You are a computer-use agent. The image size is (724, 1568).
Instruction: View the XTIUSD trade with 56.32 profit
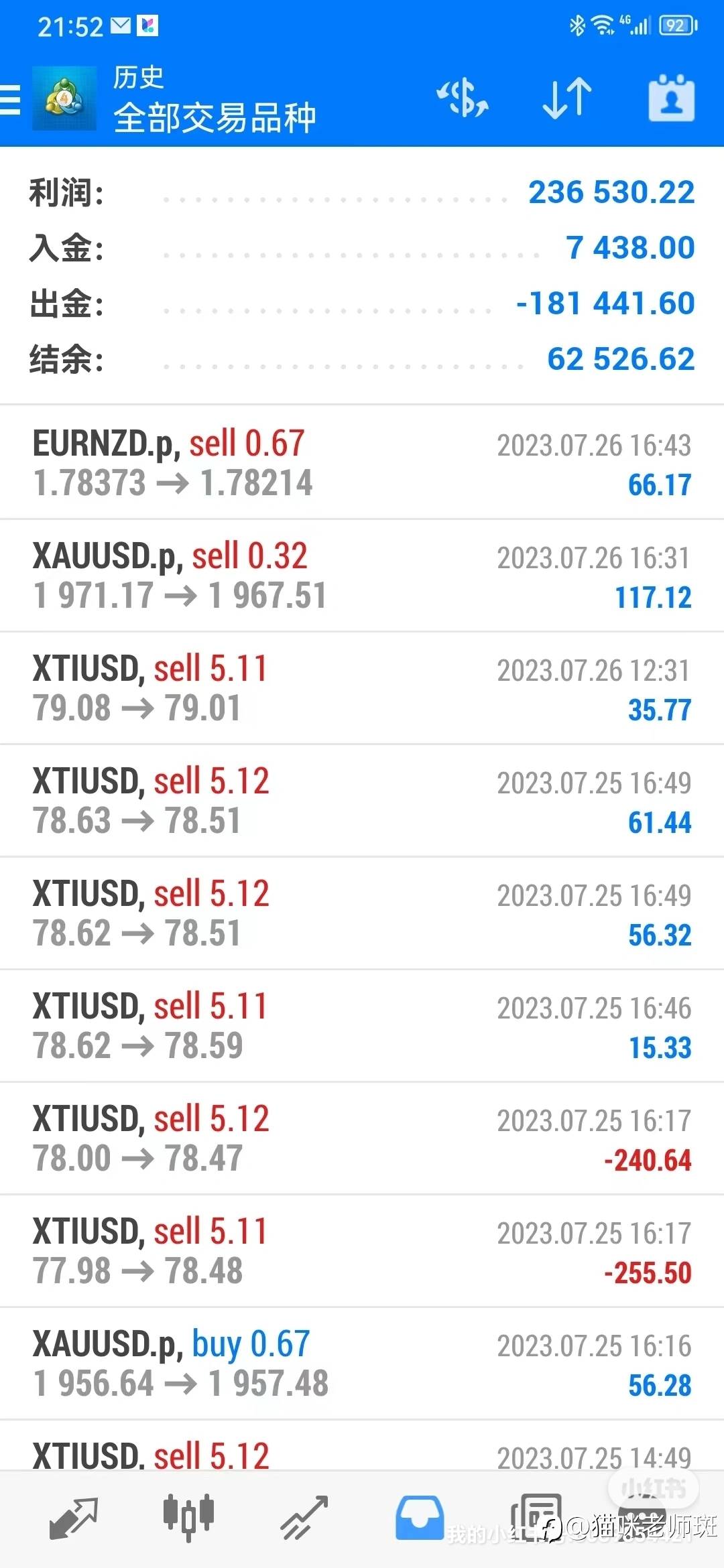(x=362, y=913)
